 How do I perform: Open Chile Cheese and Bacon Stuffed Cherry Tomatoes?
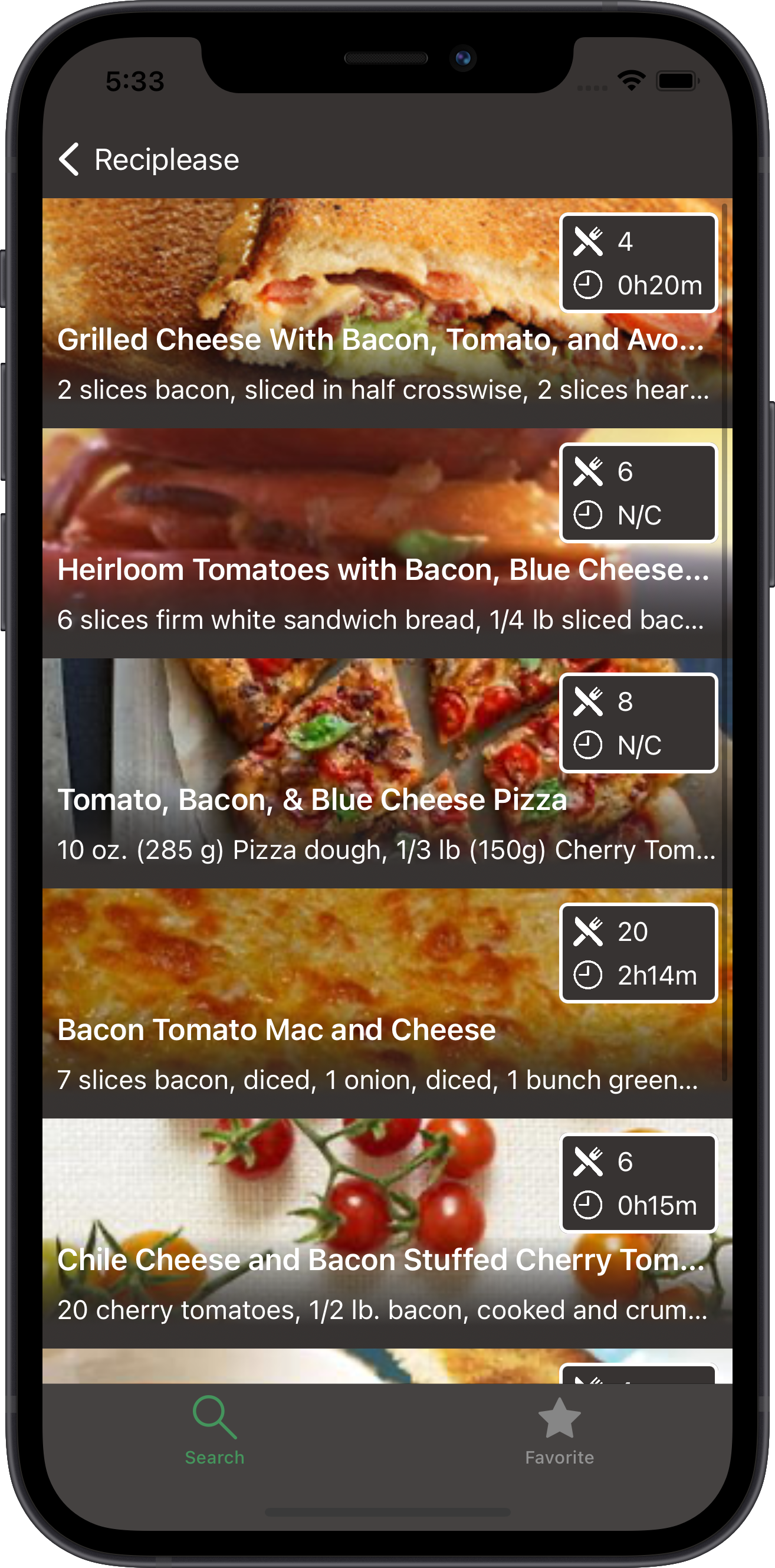click(387, 1233)
